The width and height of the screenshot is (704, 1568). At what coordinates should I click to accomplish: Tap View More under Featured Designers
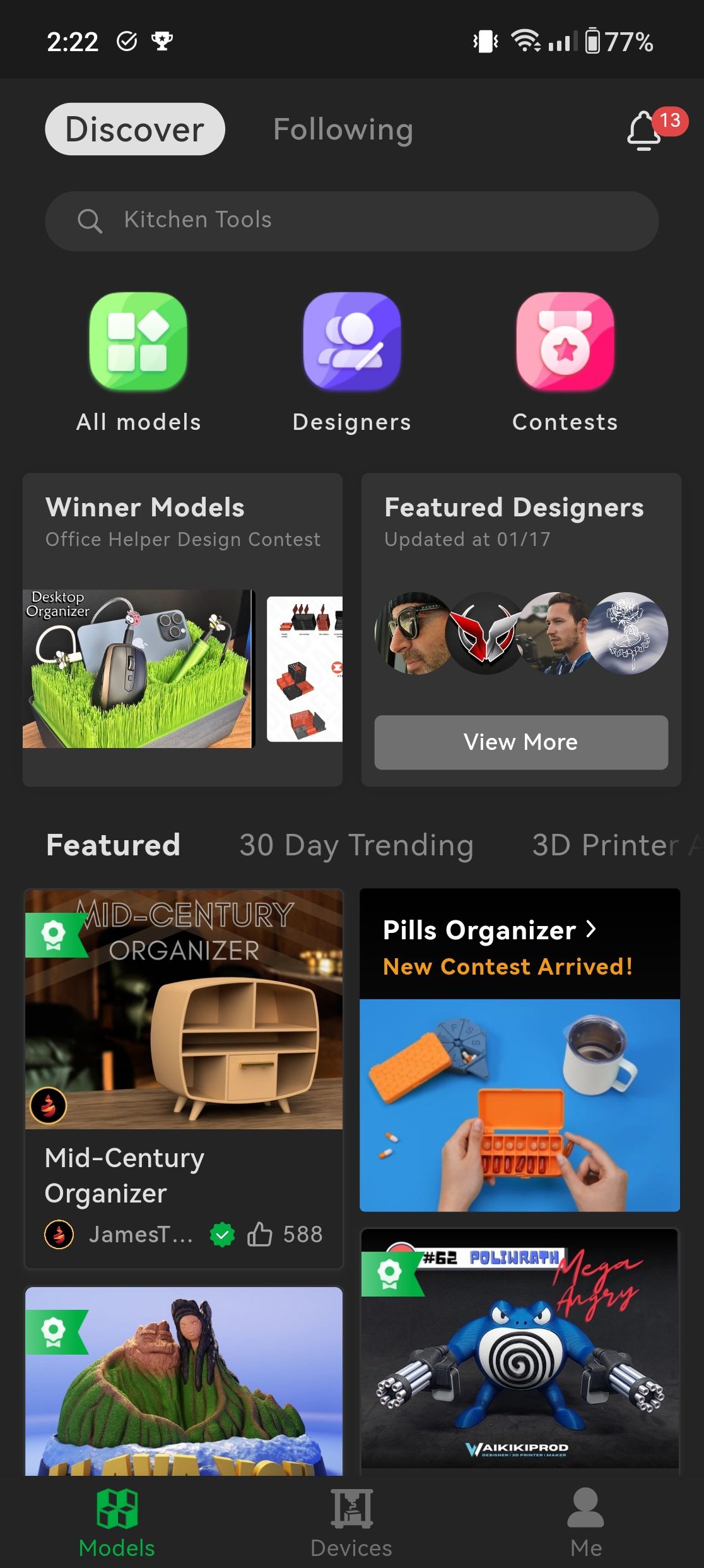[x=520, y=742]
